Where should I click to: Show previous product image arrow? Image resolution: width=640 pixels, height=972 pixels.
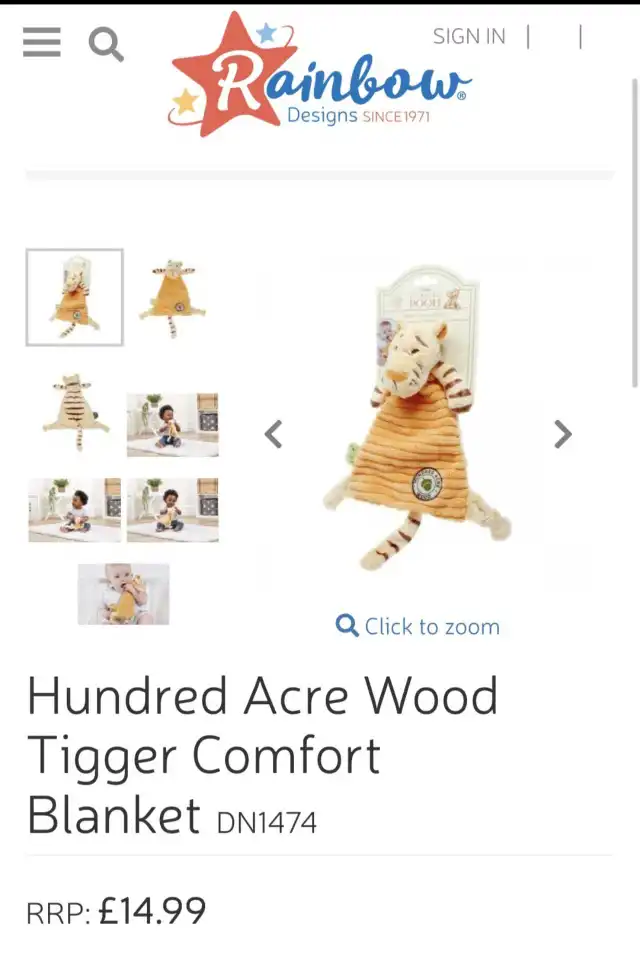coord(273,434)
